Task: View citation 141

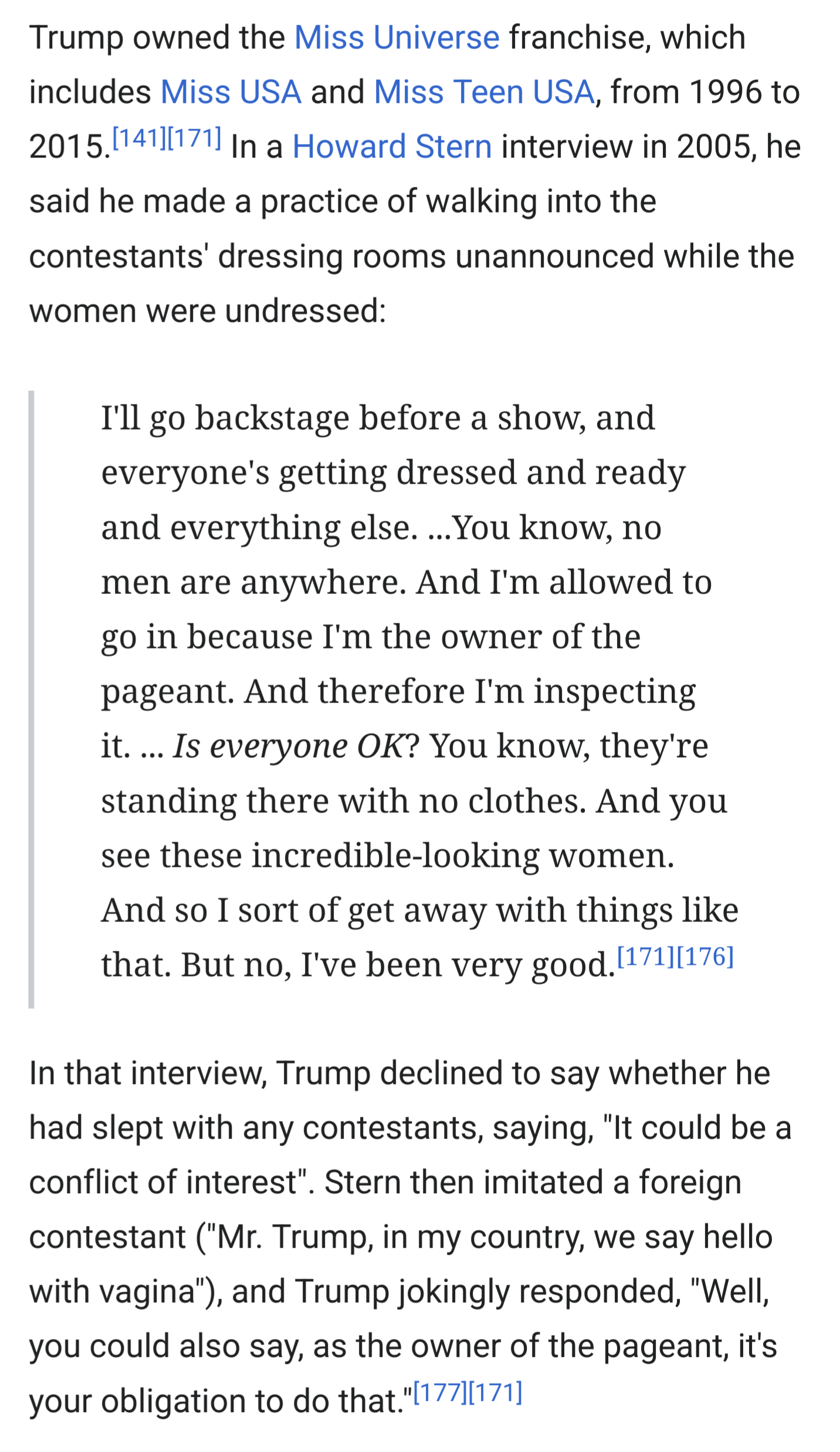Action: pos(139,137)
